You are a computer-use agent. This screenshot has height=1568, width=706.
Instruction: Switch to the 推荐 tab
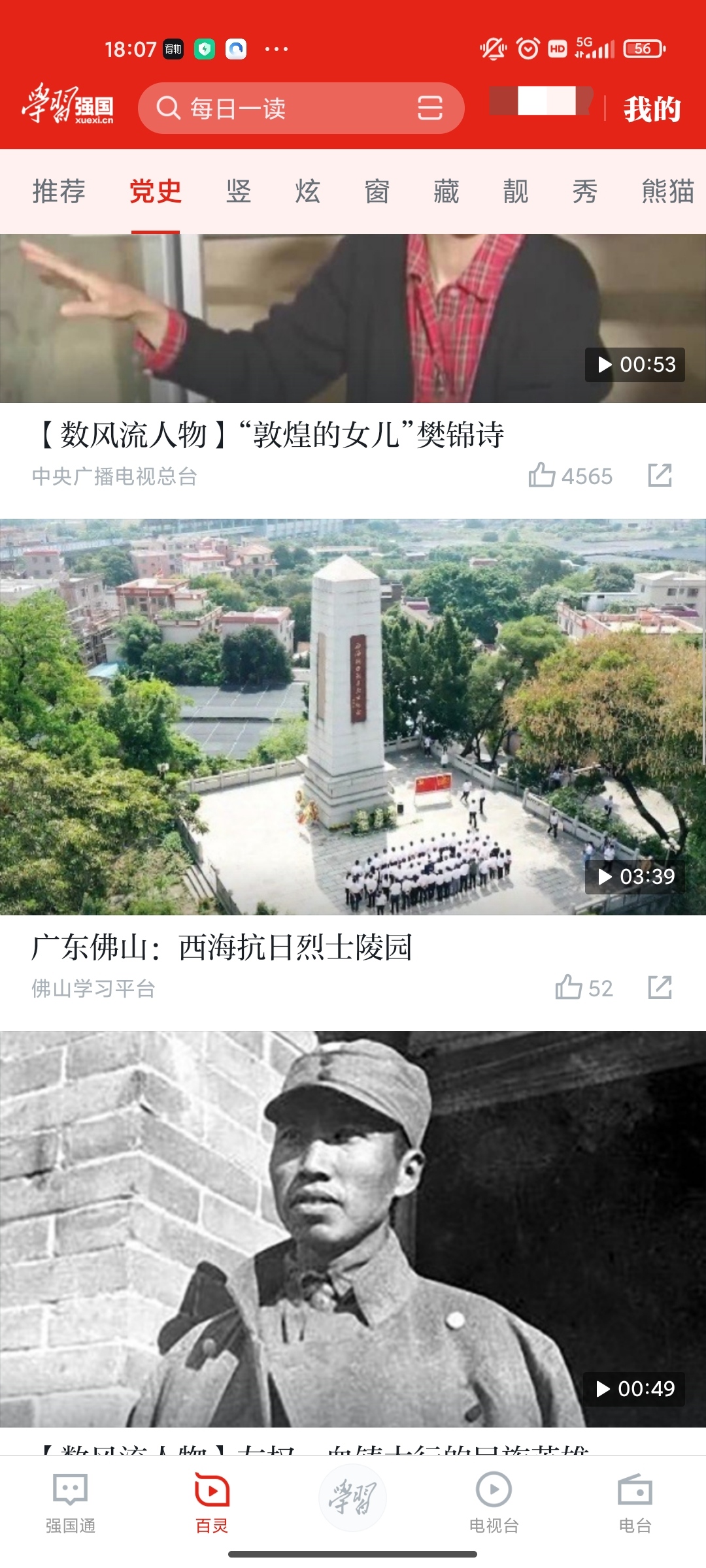[59, 191]
